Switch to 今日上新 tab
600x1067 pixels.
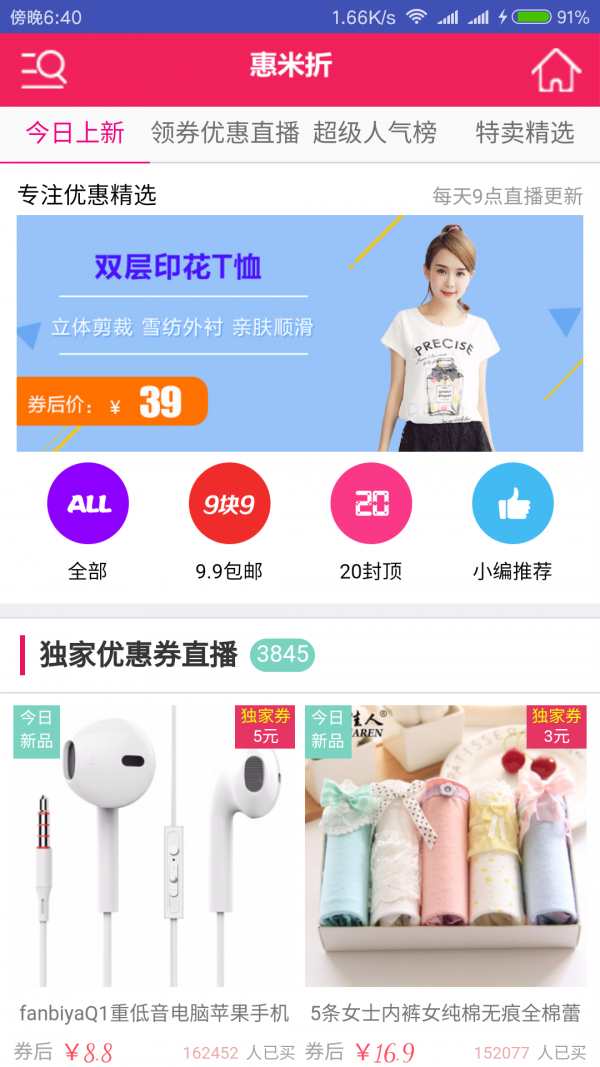pos(75,132)
